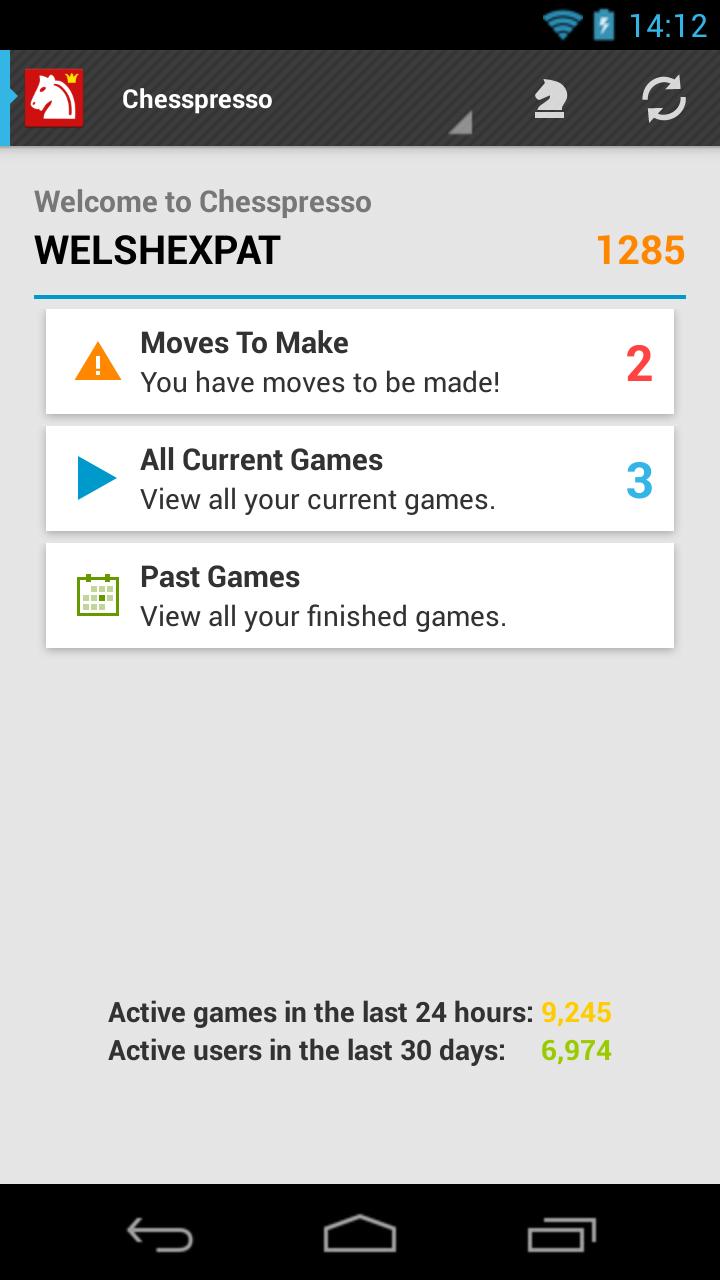
Task: Open Past Games history
Action: (x=360, y=596)
